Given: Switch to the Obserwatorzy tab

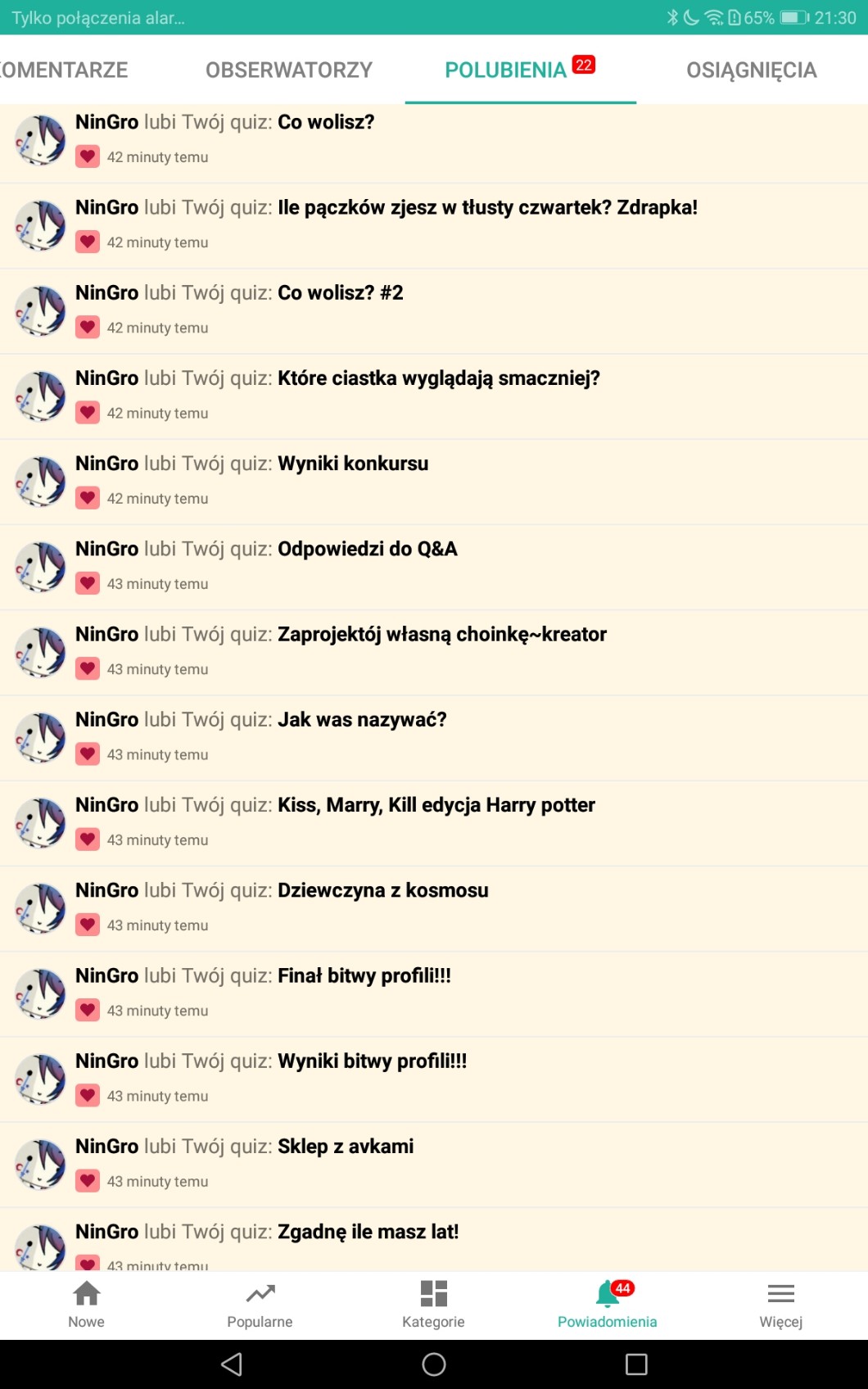Looking at the screenshot, I should [x=288, y=70].
